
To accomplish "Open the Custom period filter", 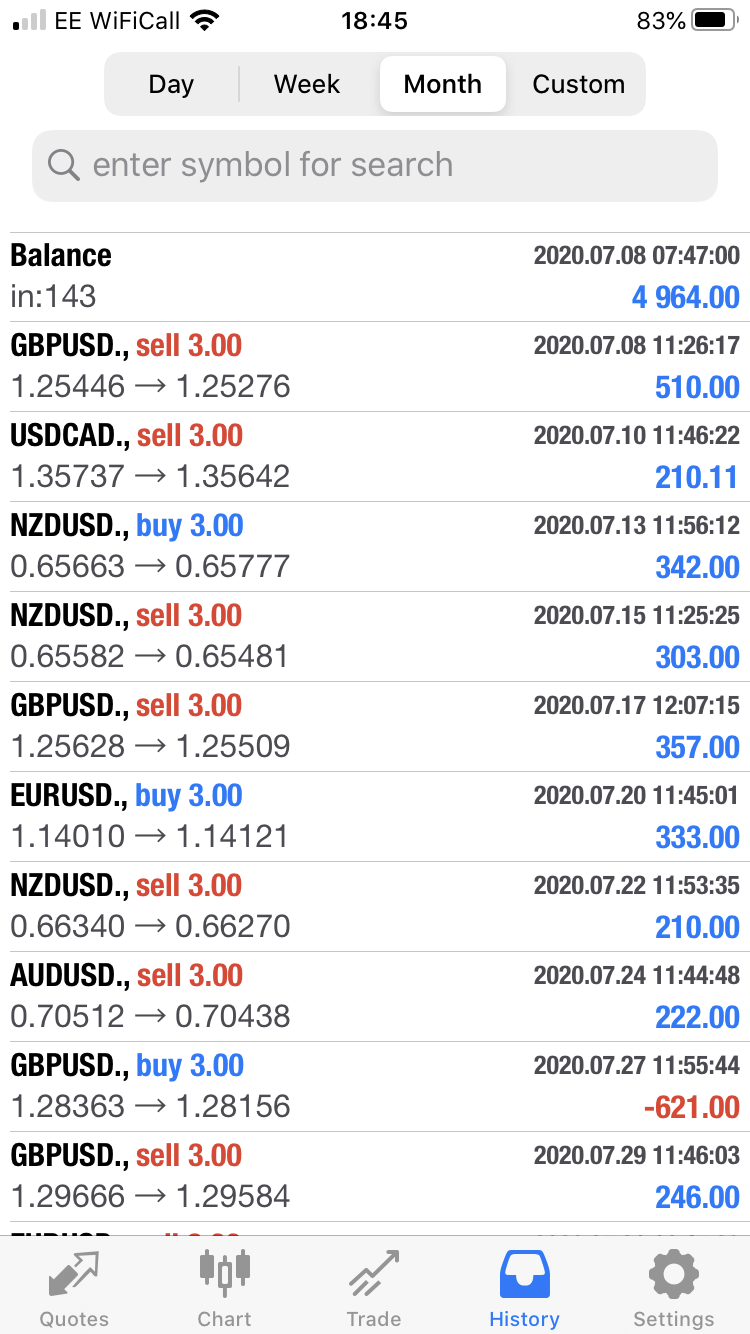I will tap(578, 84).
